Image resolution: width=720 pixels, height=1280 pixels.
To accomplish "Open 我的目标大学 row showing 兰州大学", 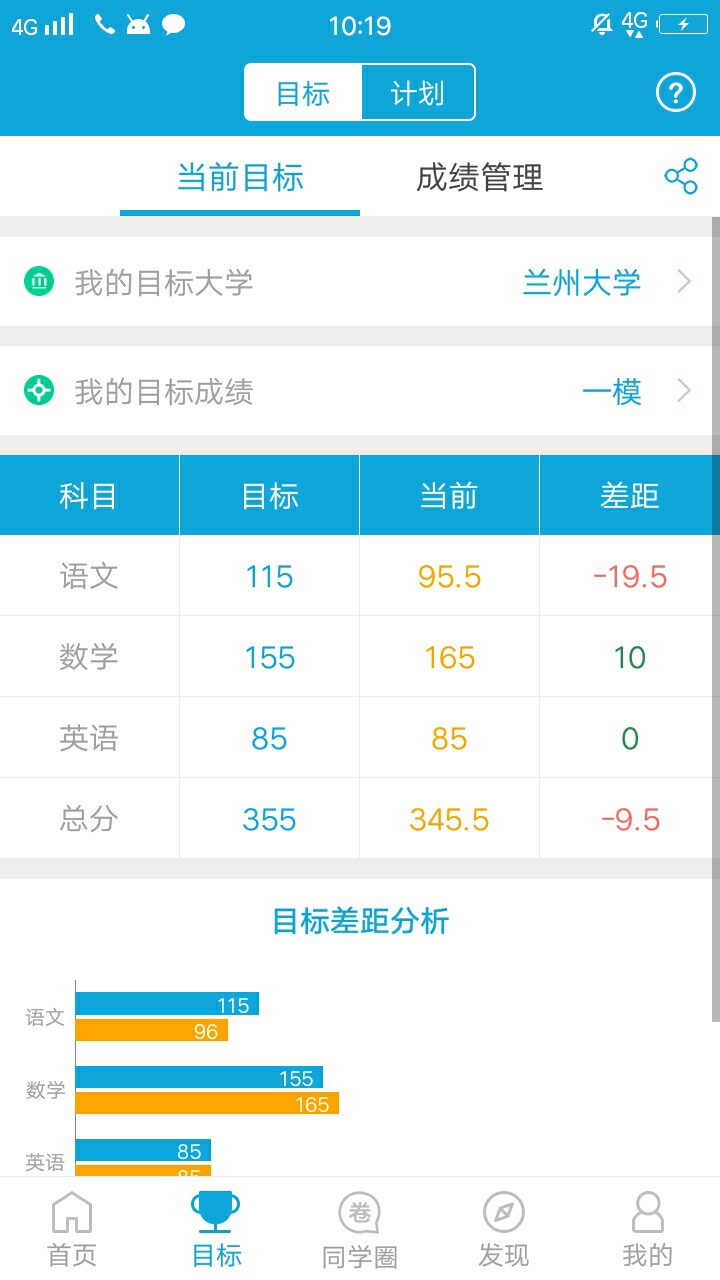I will 360,282.
